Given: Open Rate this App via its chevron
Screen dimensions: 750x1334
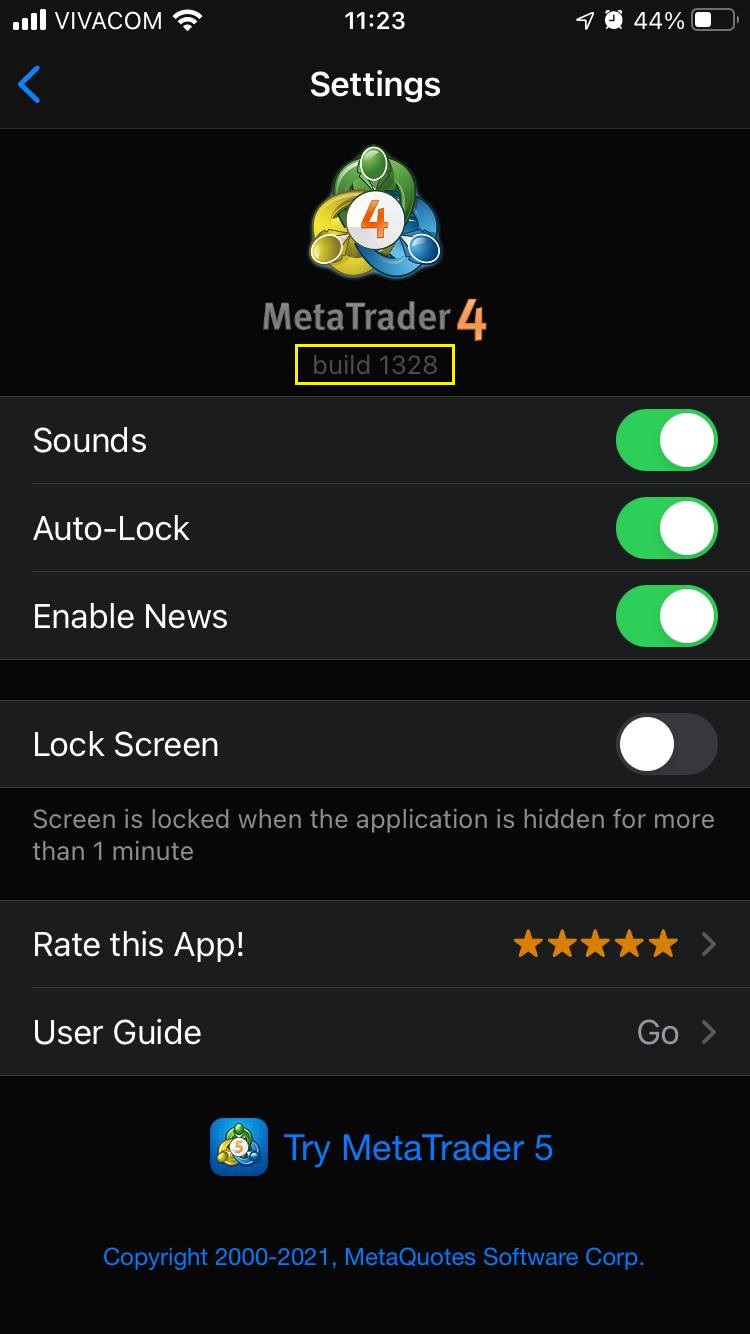Looking at the screenshot, I should (709, 943).
